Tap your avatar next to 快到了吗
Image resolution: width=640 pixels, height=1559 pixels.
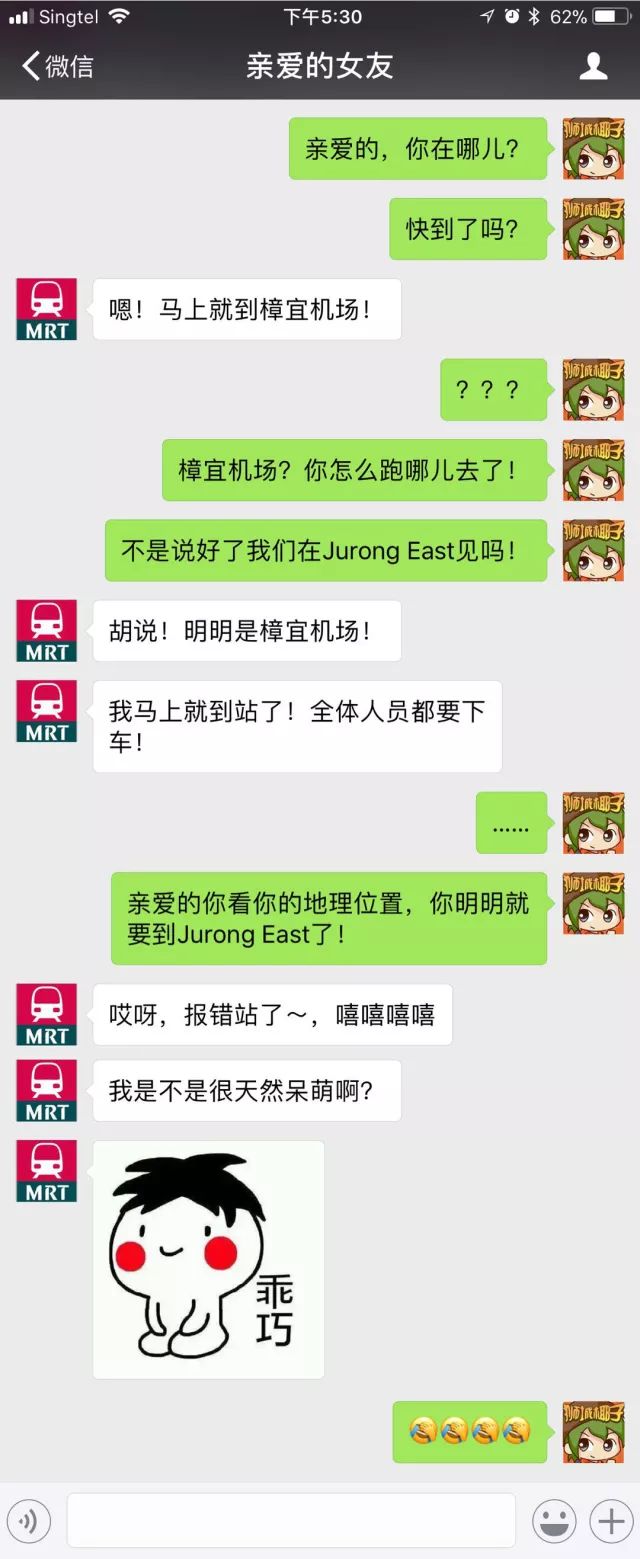(593, 229)
